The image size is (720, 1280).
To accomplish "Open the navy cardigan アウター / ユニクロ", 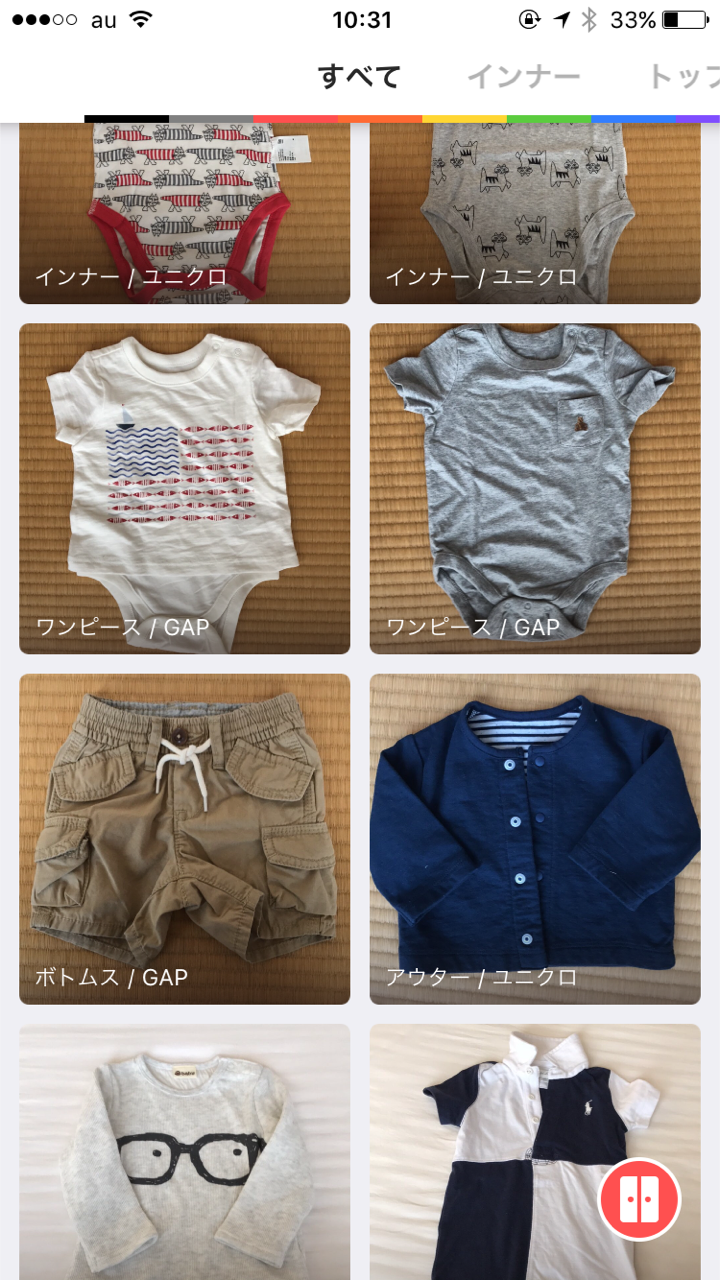I will tap(535, 838).
